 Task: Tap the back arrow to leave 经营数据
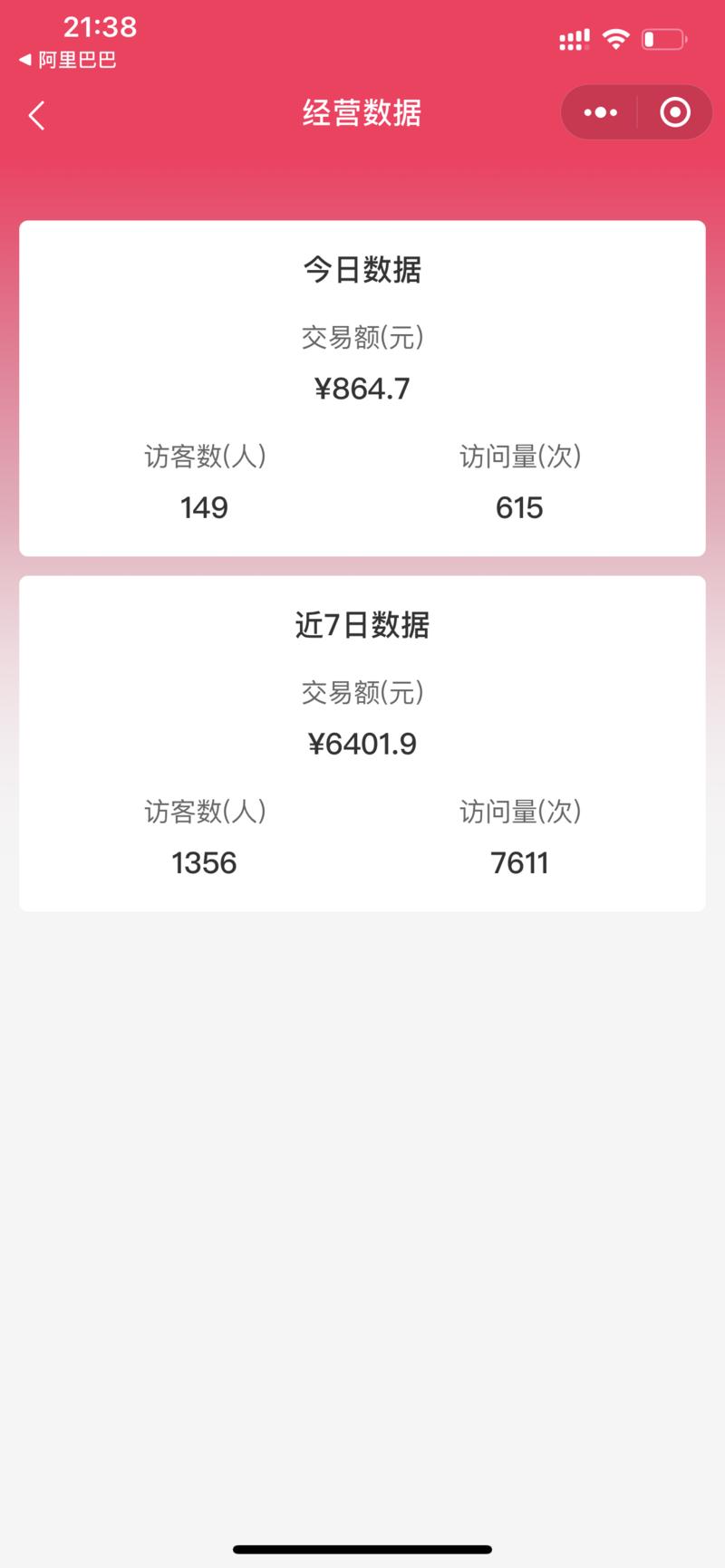[34, 116]
